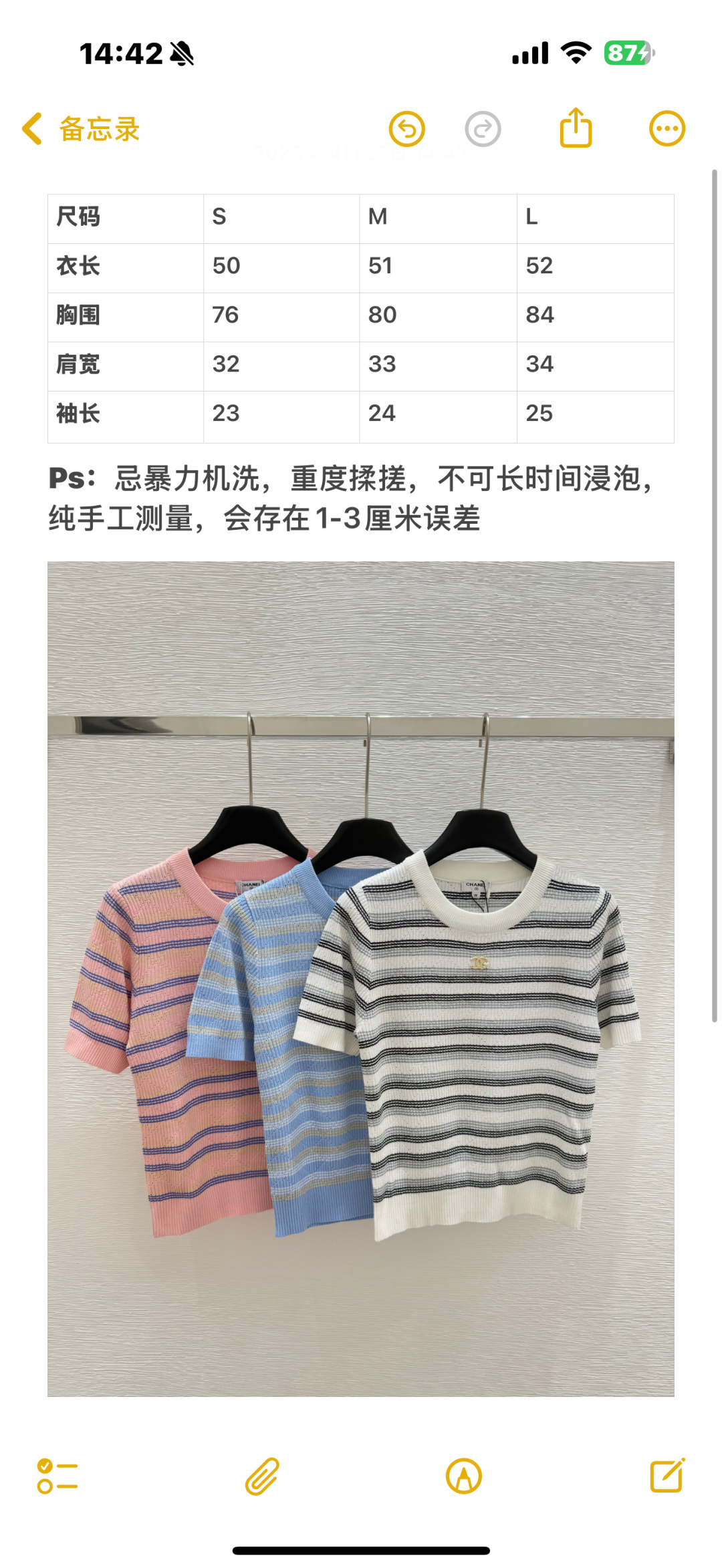Add a checklist to the note
722x1568 pixels.
coord(57,1475)
